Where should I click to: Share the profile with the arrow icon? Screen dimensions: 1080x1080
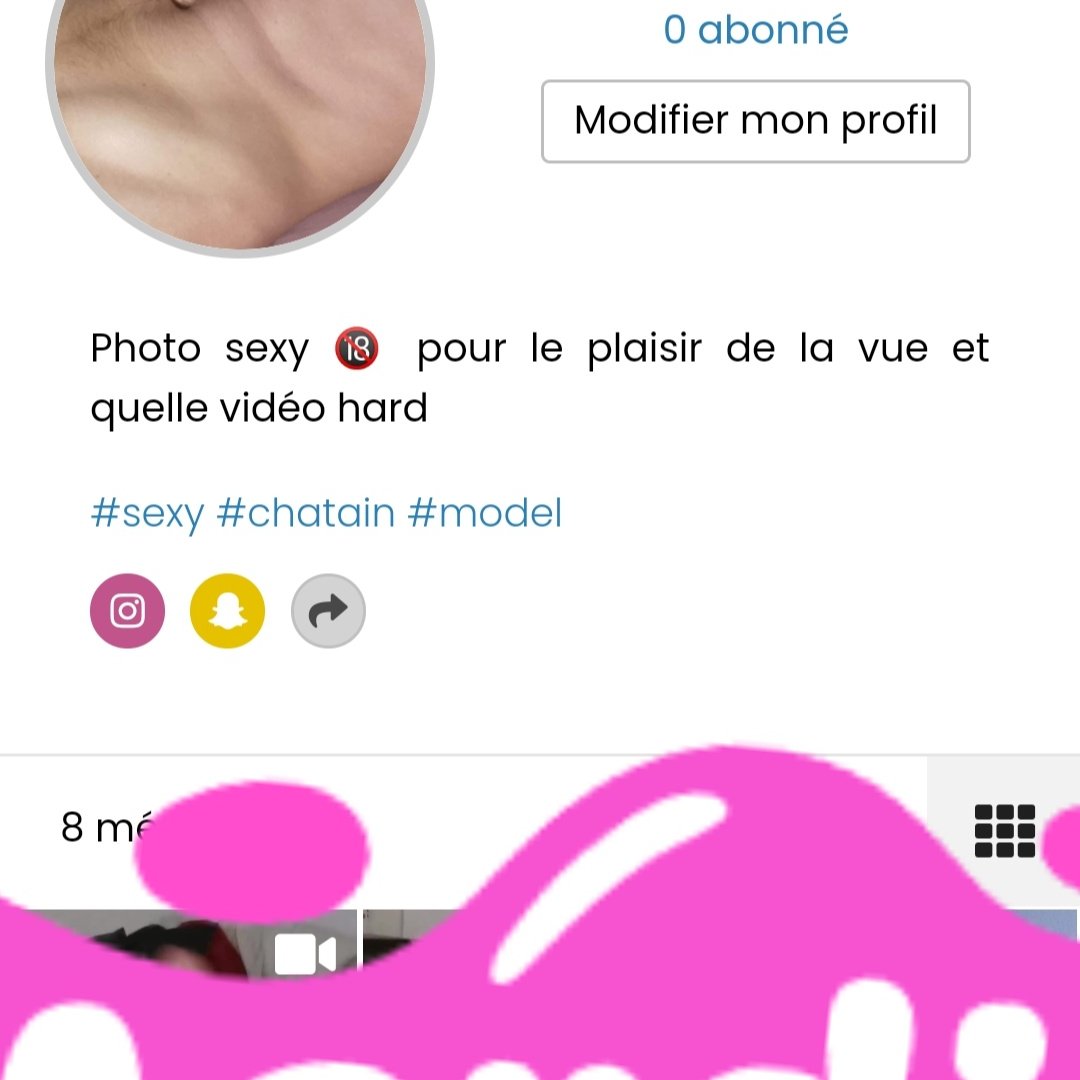pos(328,610)
